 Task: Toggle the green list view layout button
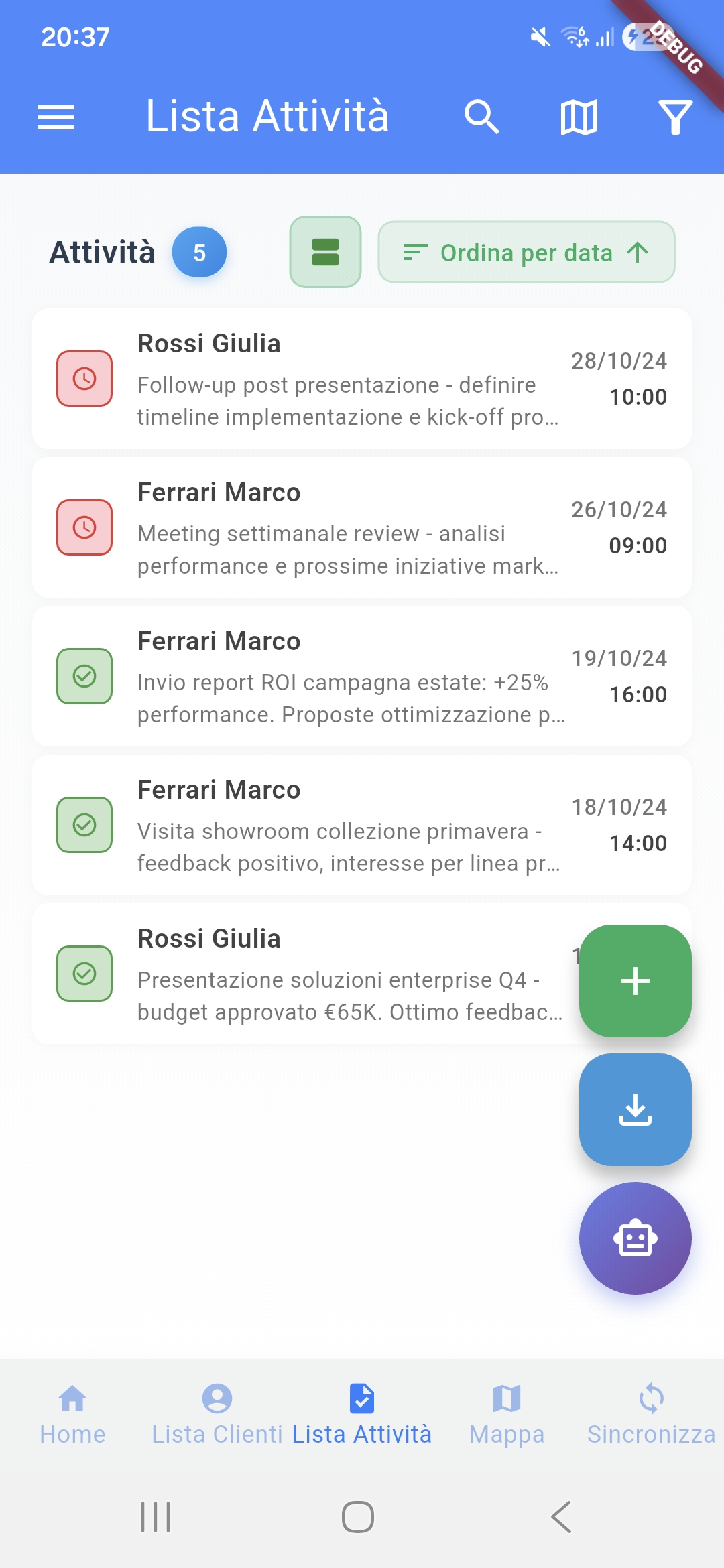pos(325,252)
